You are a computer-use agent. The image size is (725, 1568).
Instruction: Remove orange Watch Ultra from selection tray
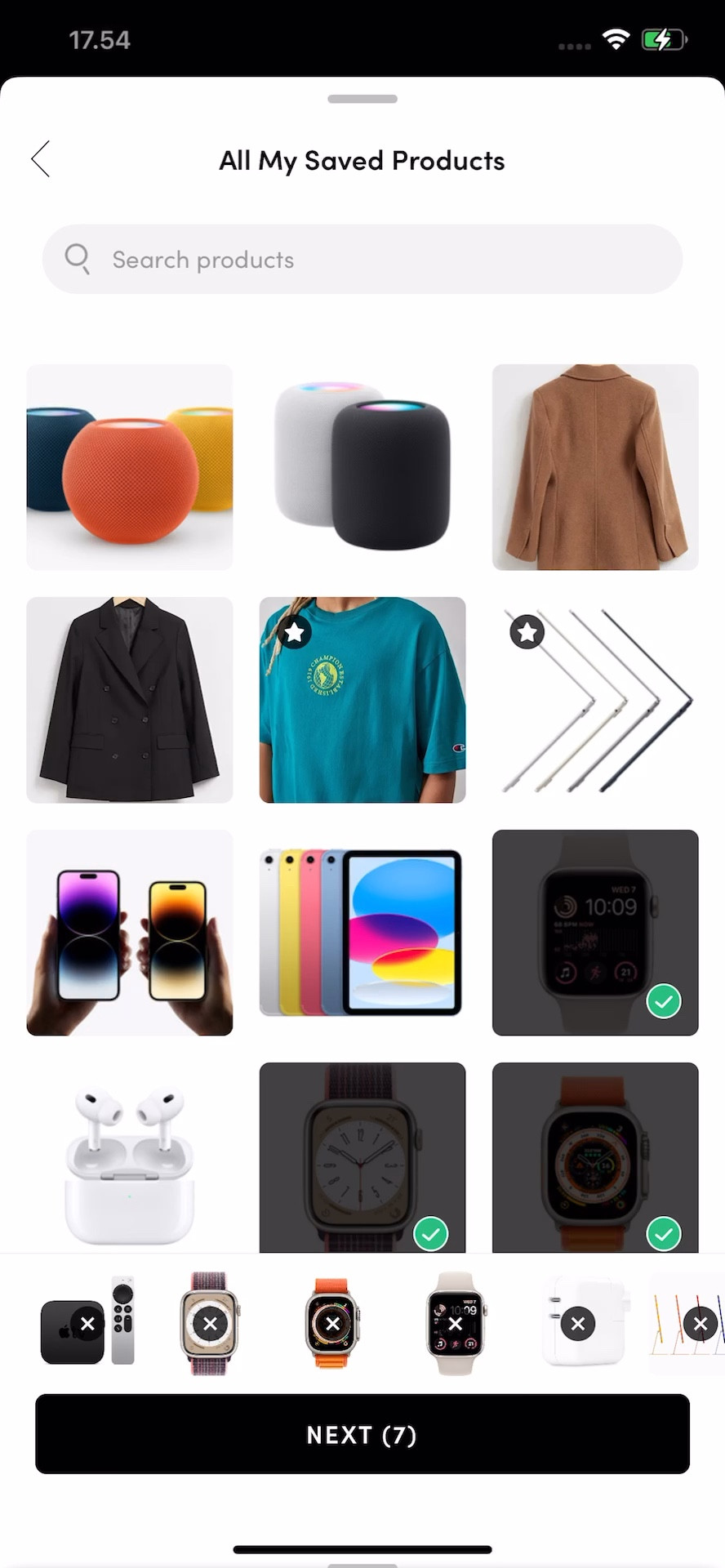click(x=332, y=1324)
